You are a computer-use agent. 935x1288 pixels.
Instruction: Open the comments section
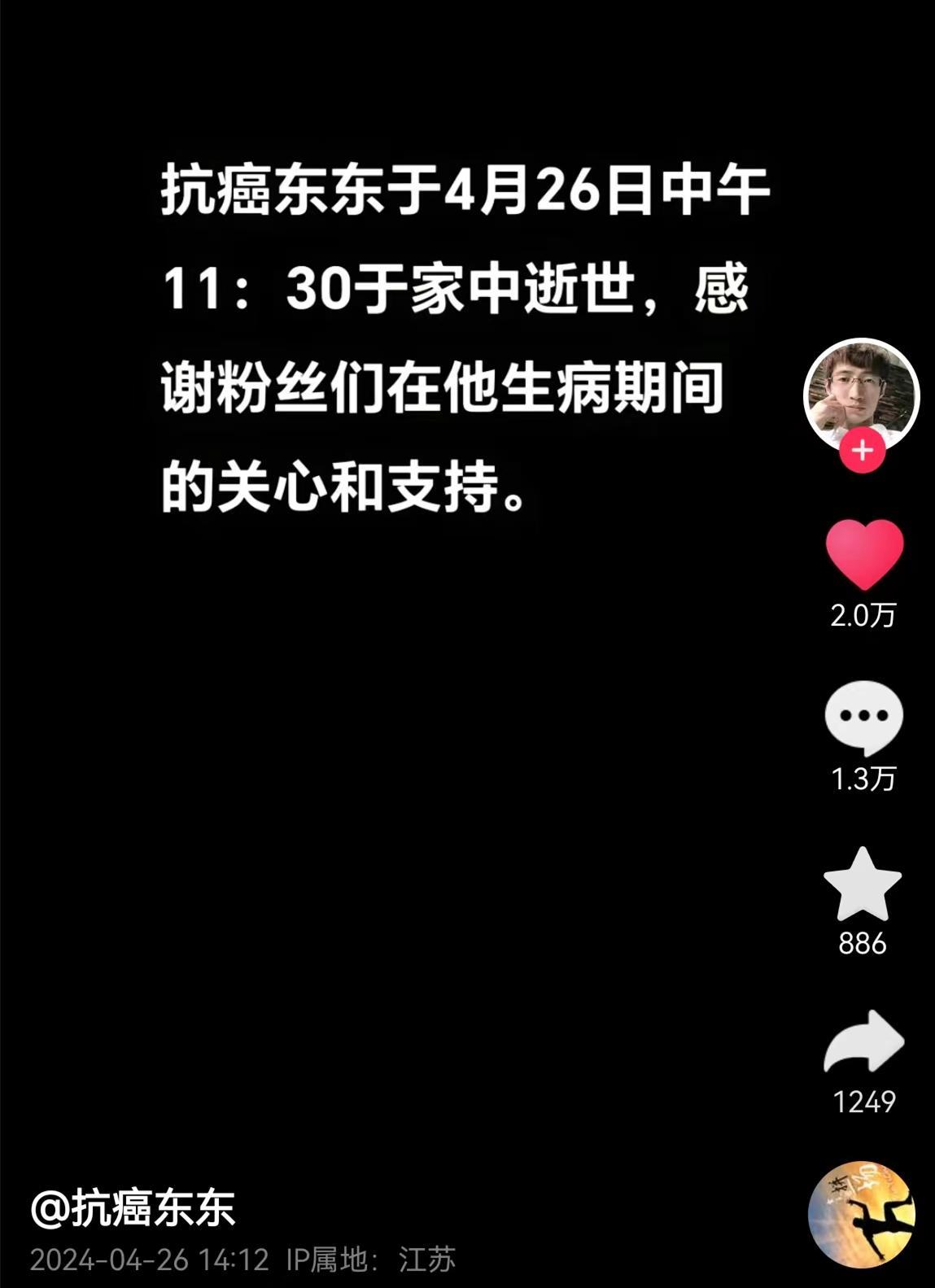(863, 718)
